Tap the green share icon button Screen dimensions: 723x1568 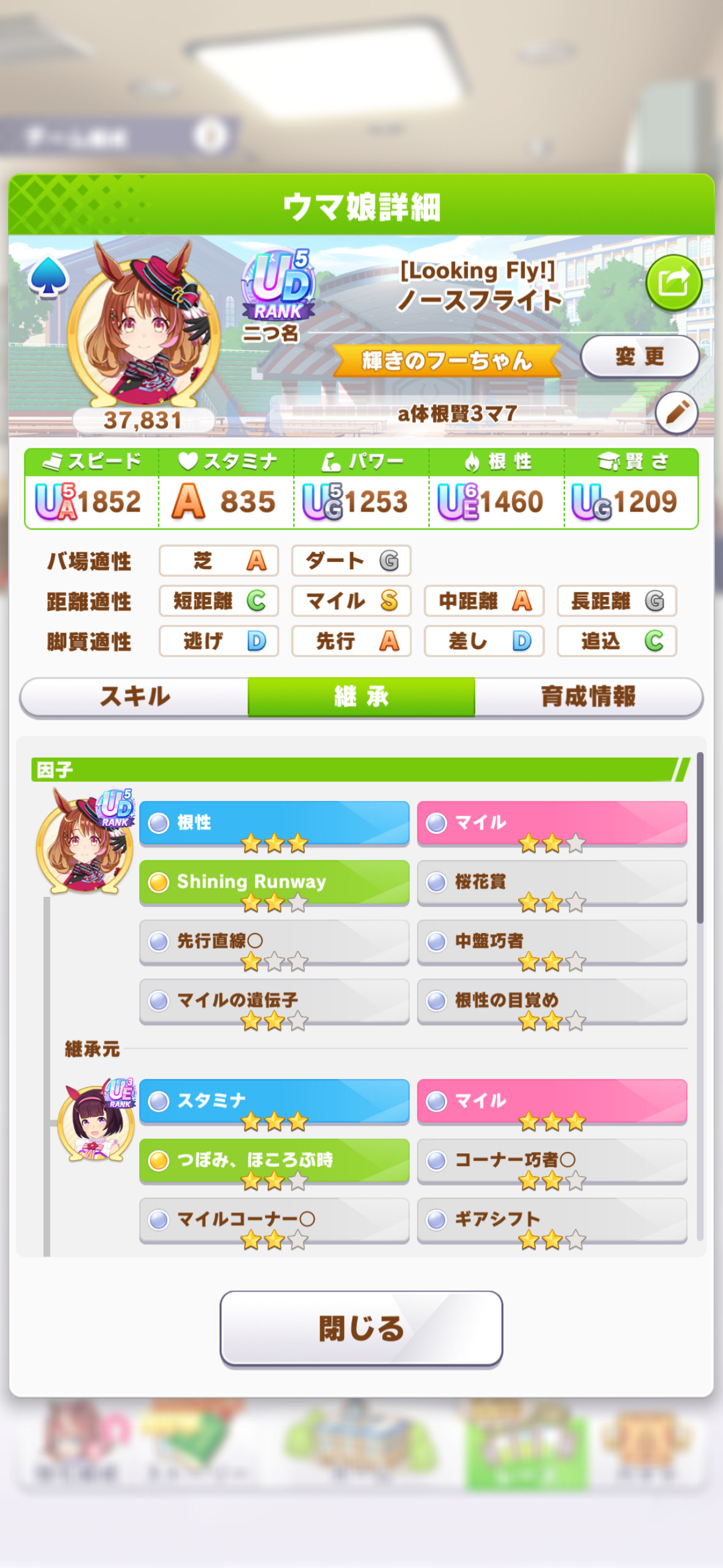(x=673, y=283)
